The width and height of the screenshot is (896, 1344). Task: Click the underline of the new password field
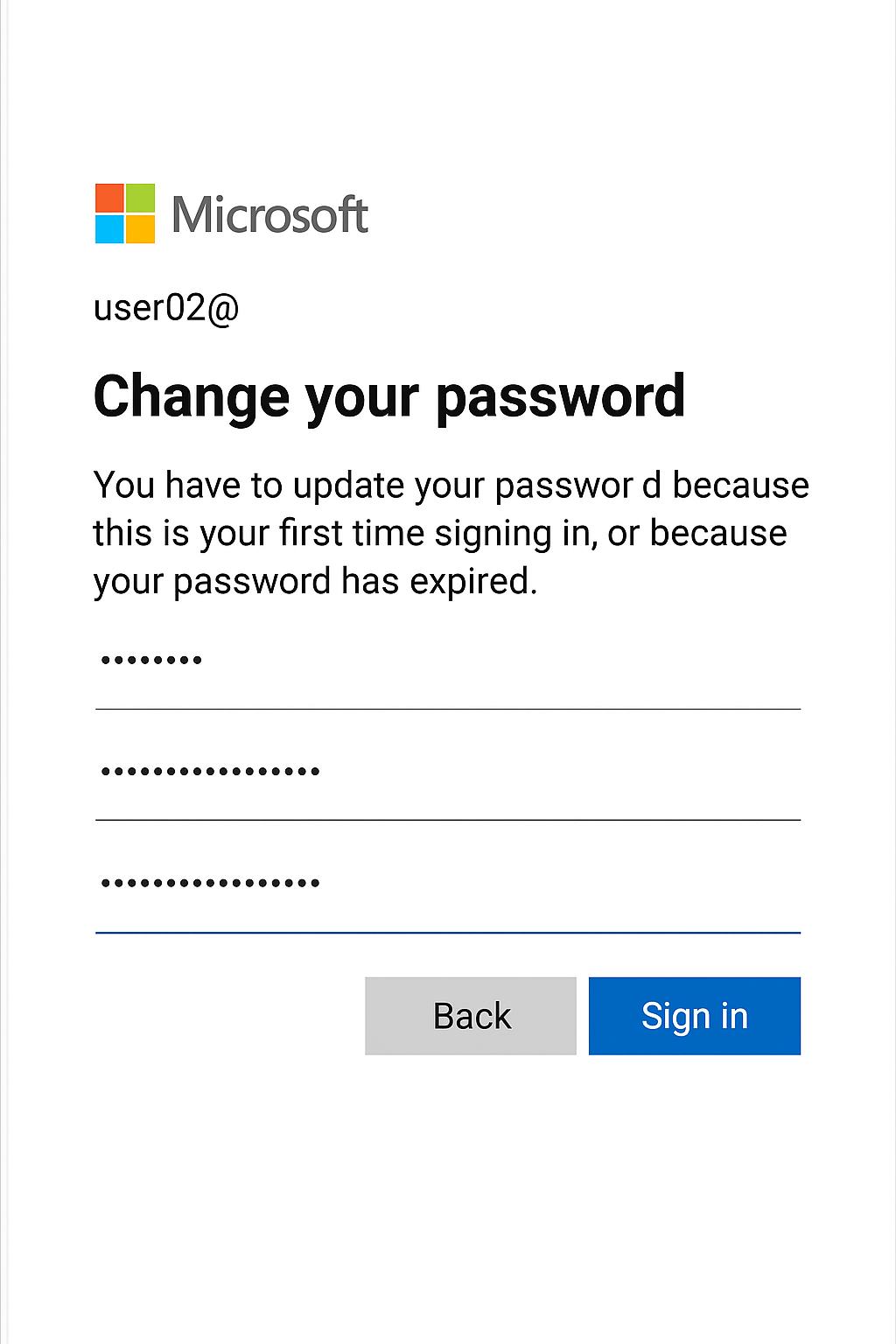[x=448, y=818]
